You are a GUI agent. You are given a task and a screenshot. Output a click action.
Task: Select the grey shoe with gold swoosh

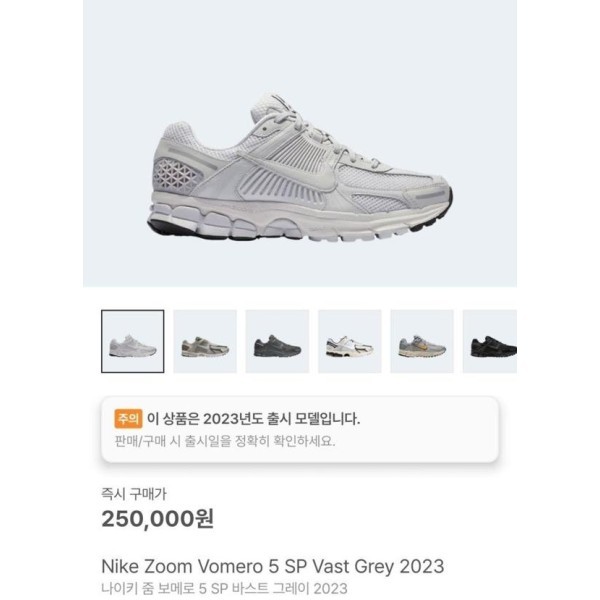point(421,342)
